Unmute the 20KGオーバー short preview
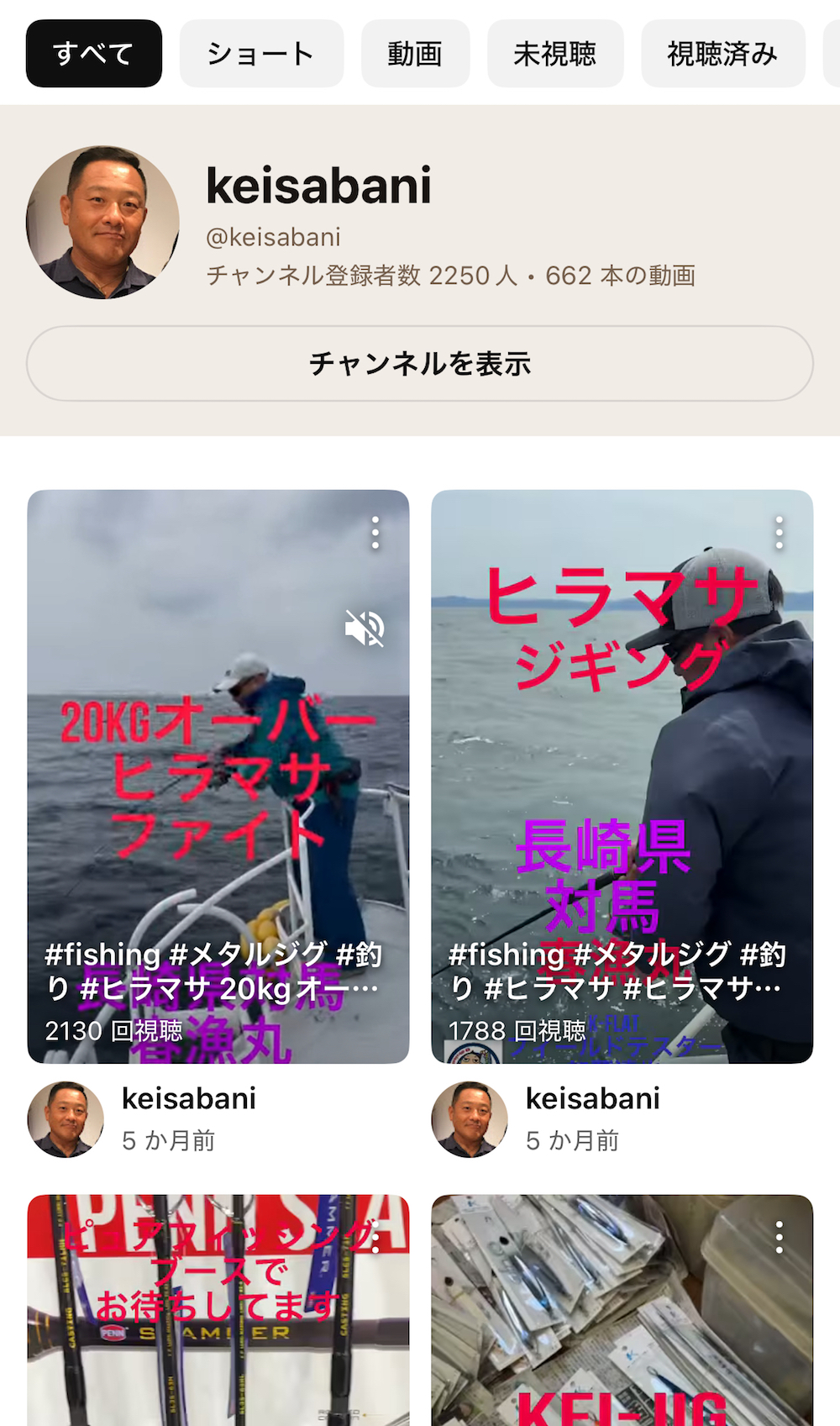 [365, 629]
